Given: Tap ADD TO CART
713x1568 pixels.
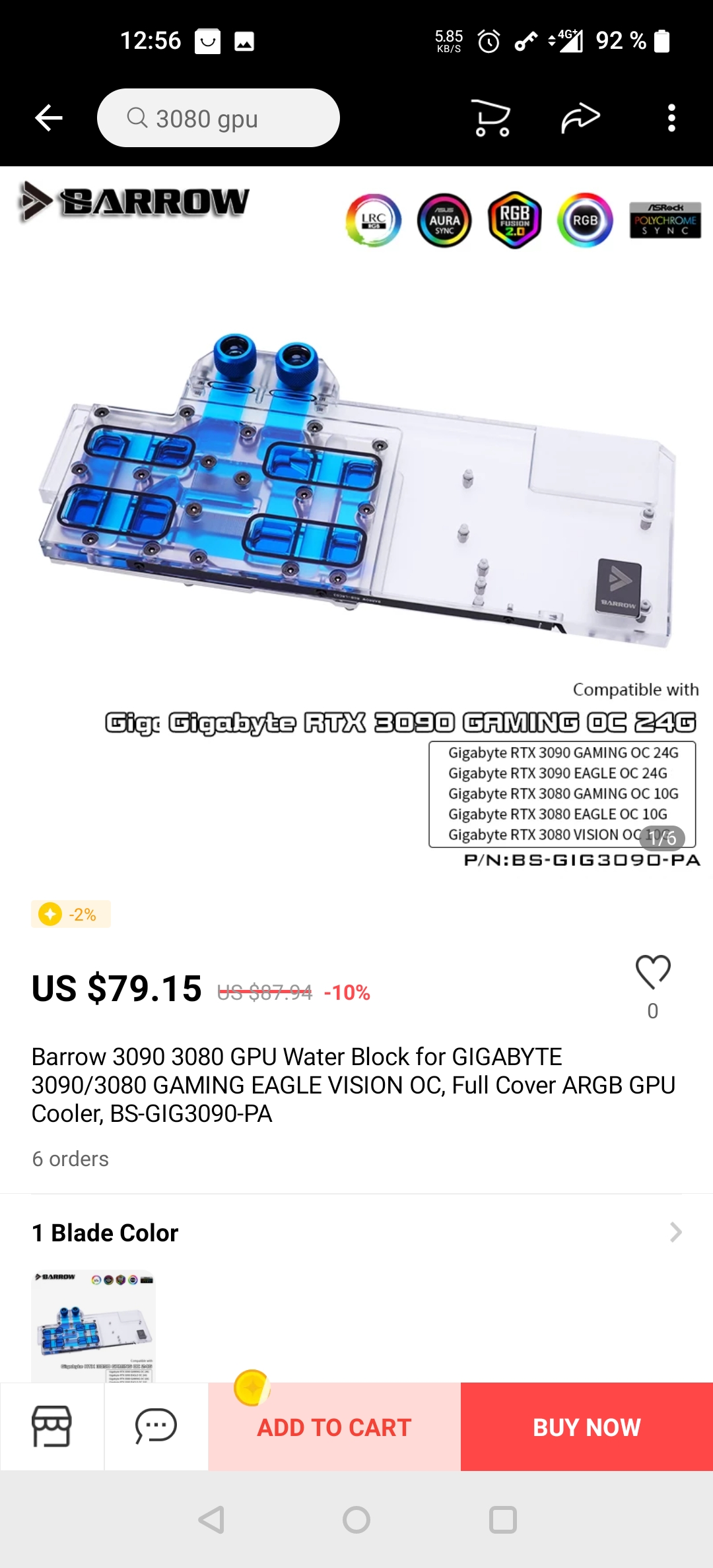Looking at the screenshot, I should coord(334,1427).
